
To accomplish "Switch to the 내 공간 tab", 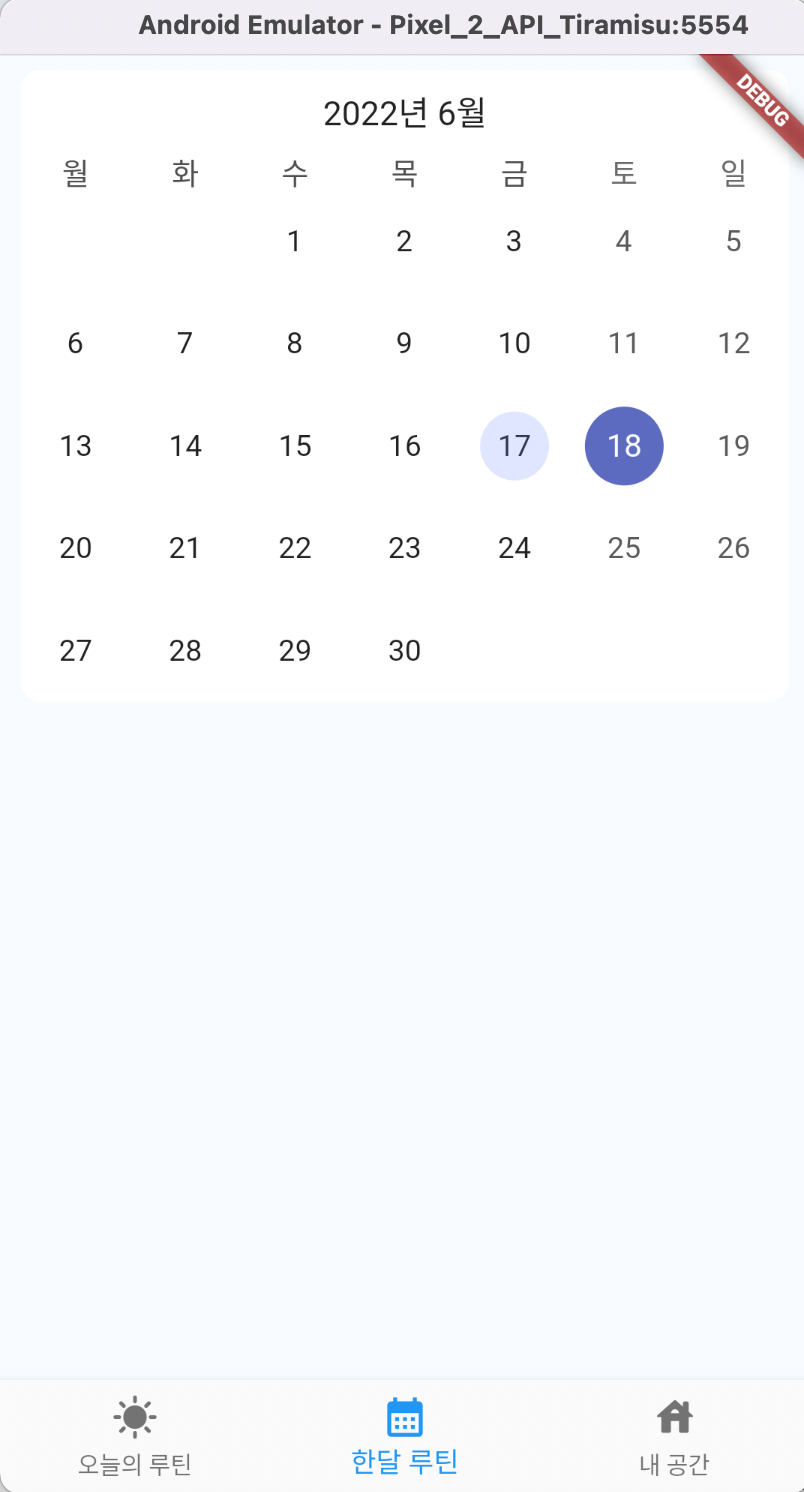I will pyautogui.click(x=672, y=1436).
